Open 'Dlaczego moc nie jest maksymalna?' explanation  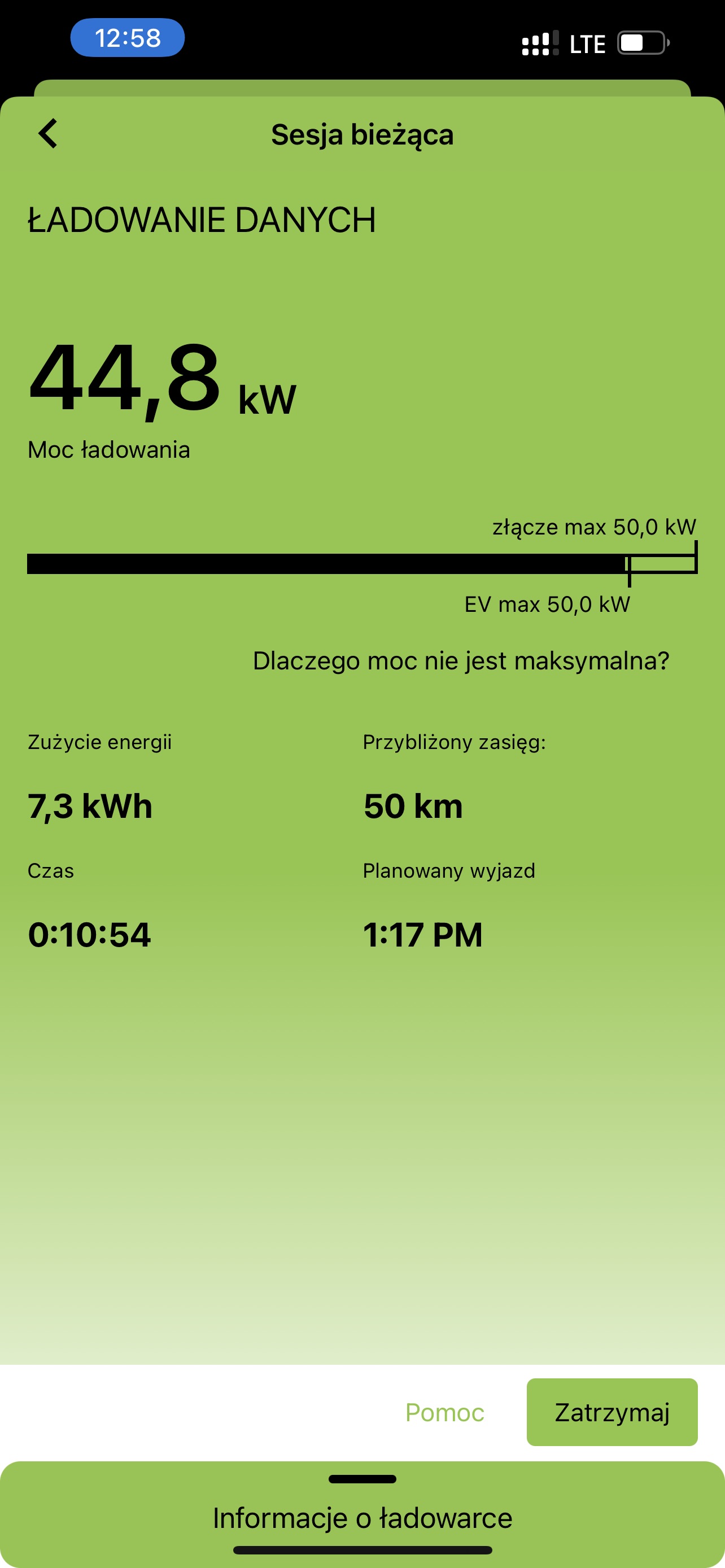461,660
